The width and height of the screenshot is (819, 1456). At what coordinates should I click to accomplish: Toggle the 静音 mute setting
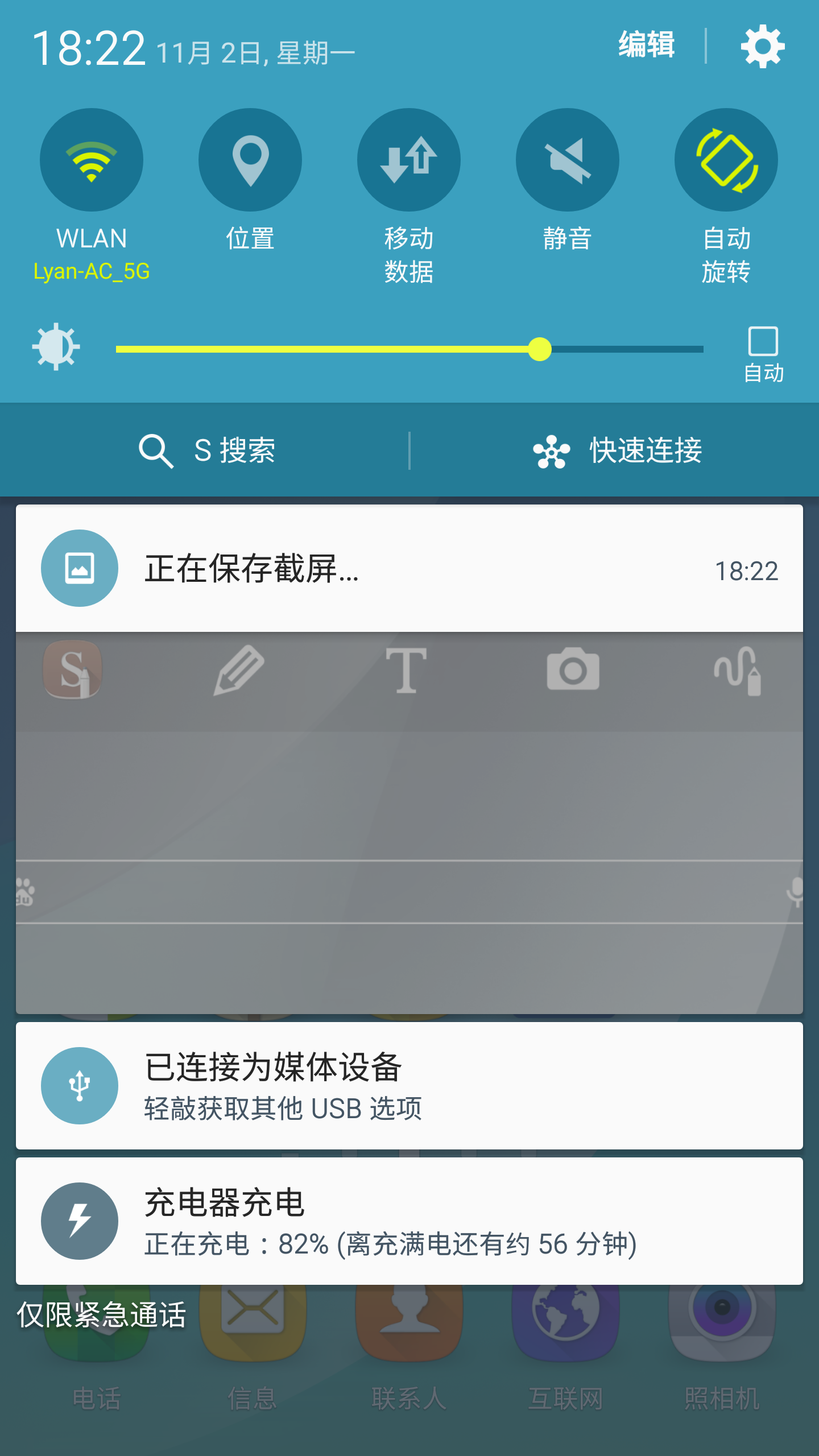tap(568, 160)
